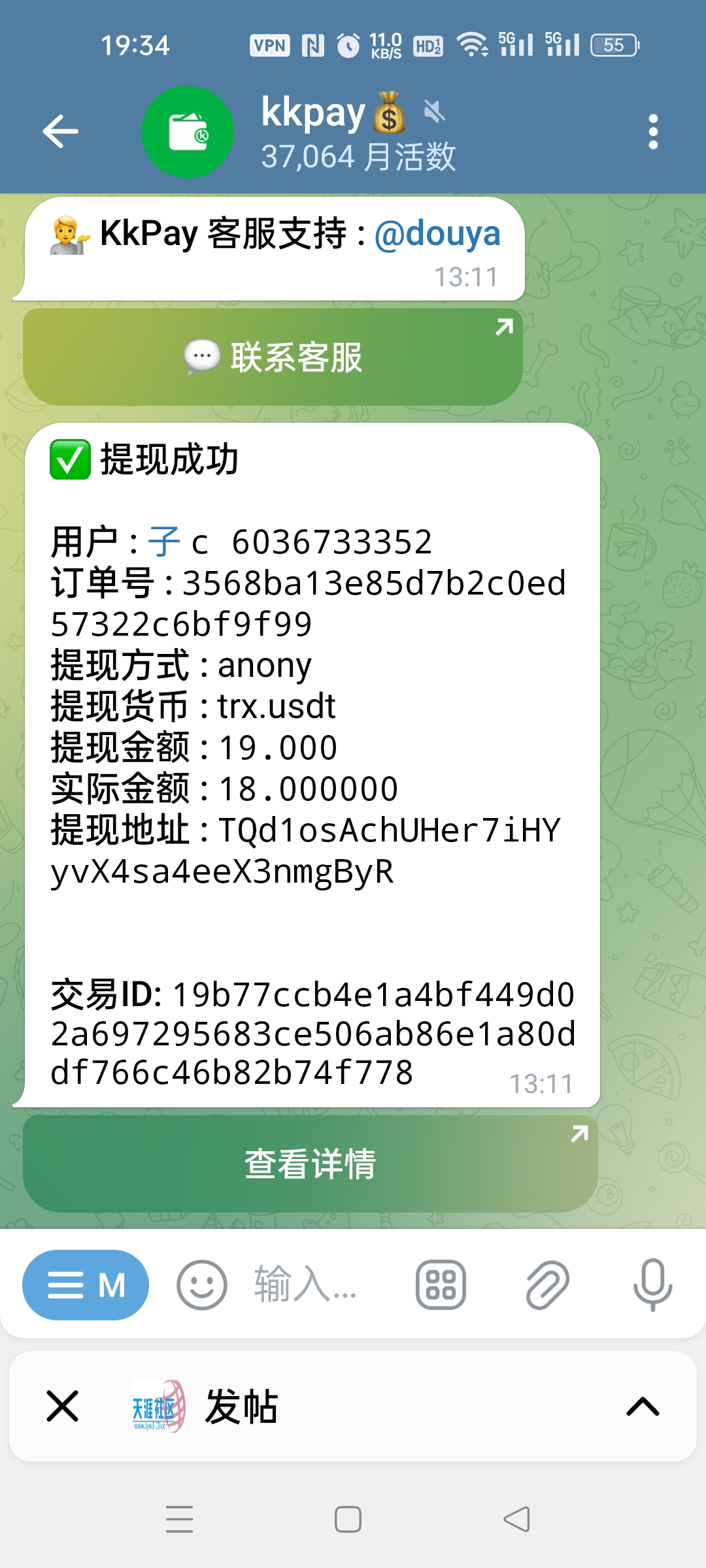
Task: Go back from the kkpay chat
Action: (60, 131)
